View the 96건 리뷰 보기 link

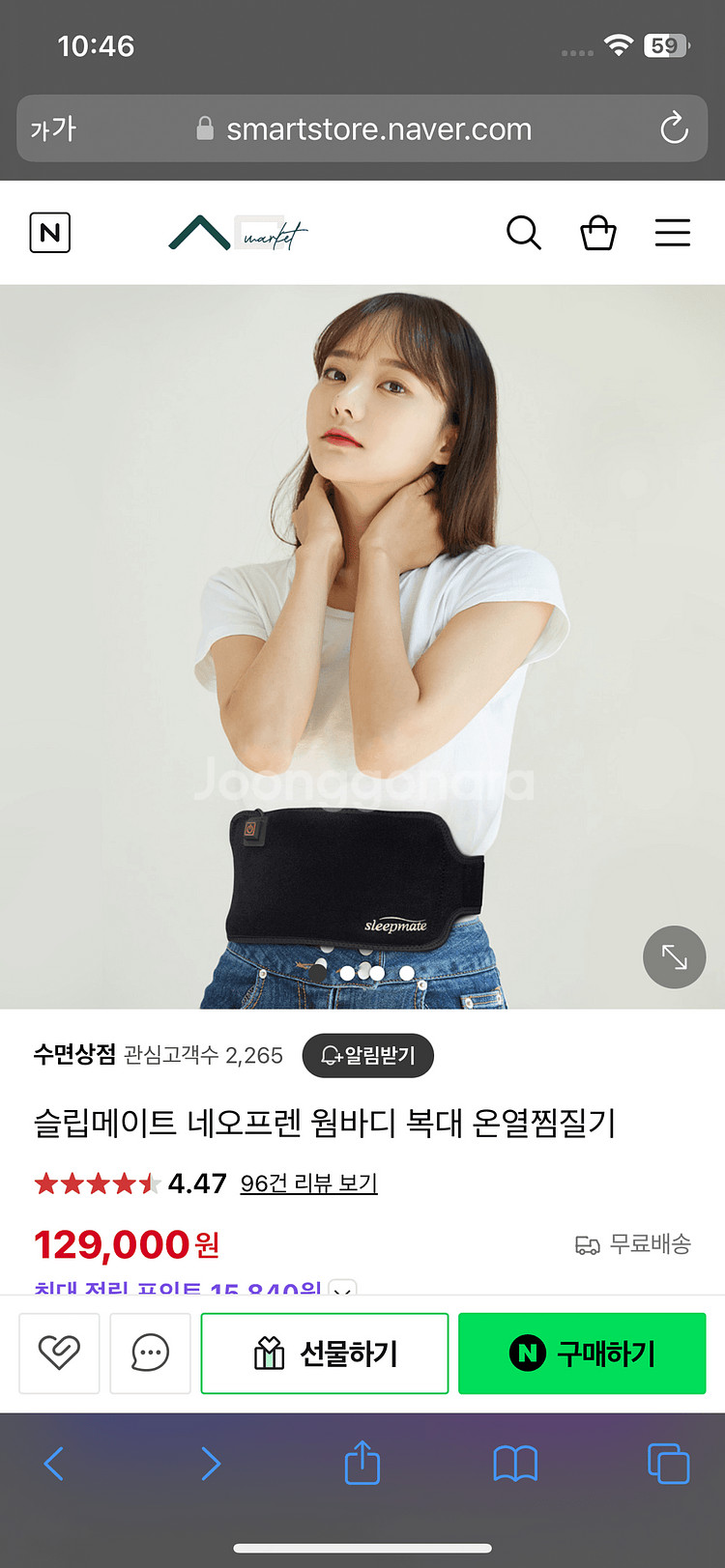pyautogui.click(x=307, y=1183)
